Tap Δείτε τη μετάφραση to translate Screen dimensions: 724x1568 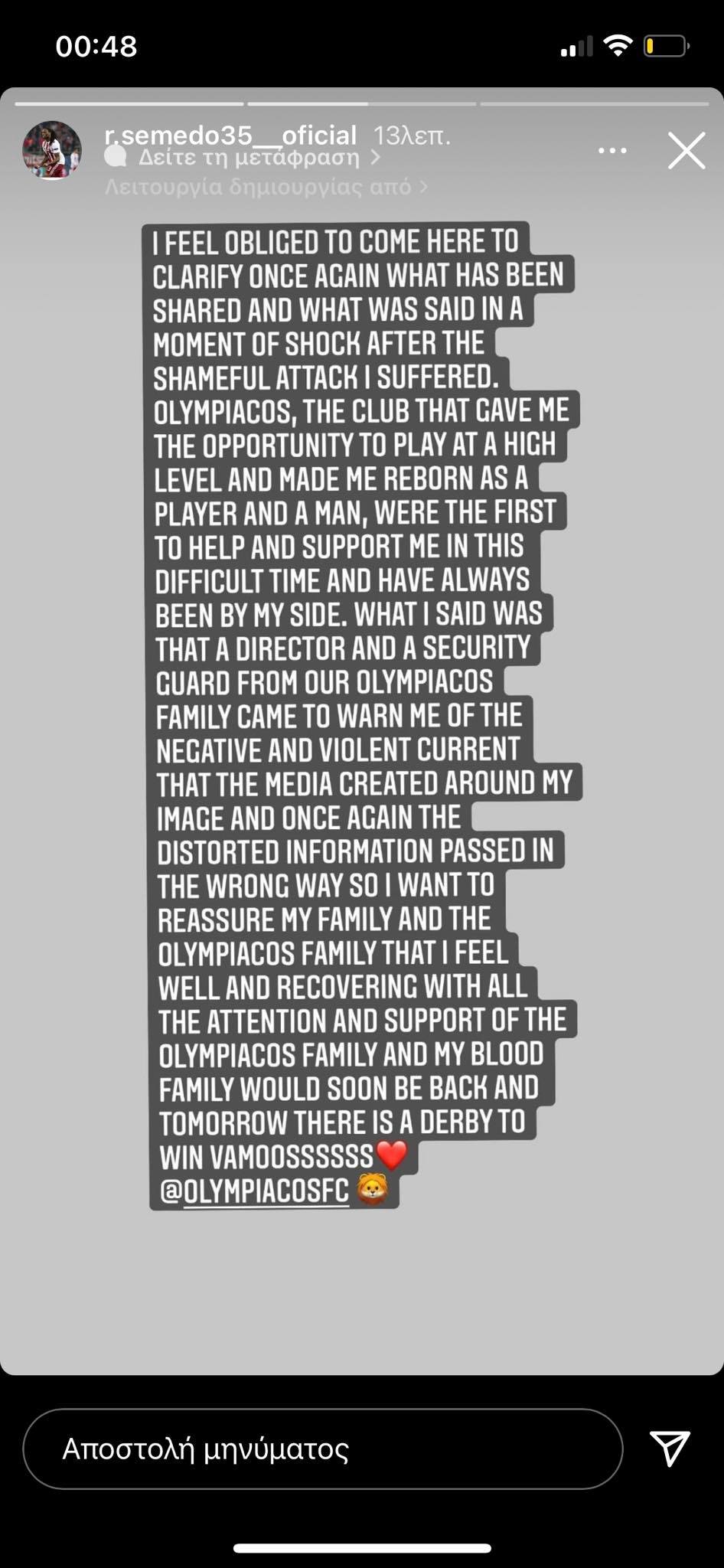[249, 158]
